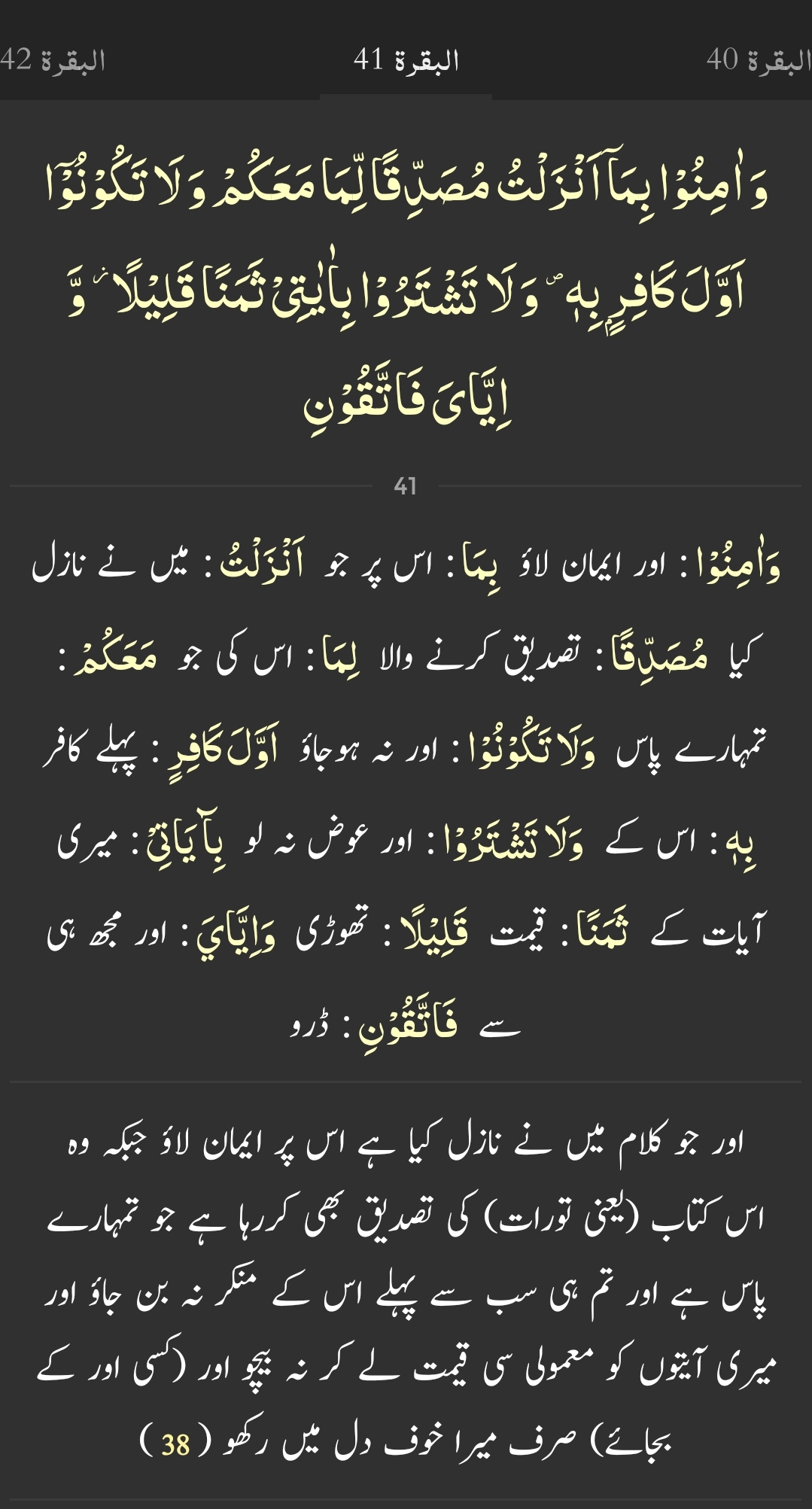Switch to the البقرة 40 tab
812x1509 pixels.
(x=759, y=60)
